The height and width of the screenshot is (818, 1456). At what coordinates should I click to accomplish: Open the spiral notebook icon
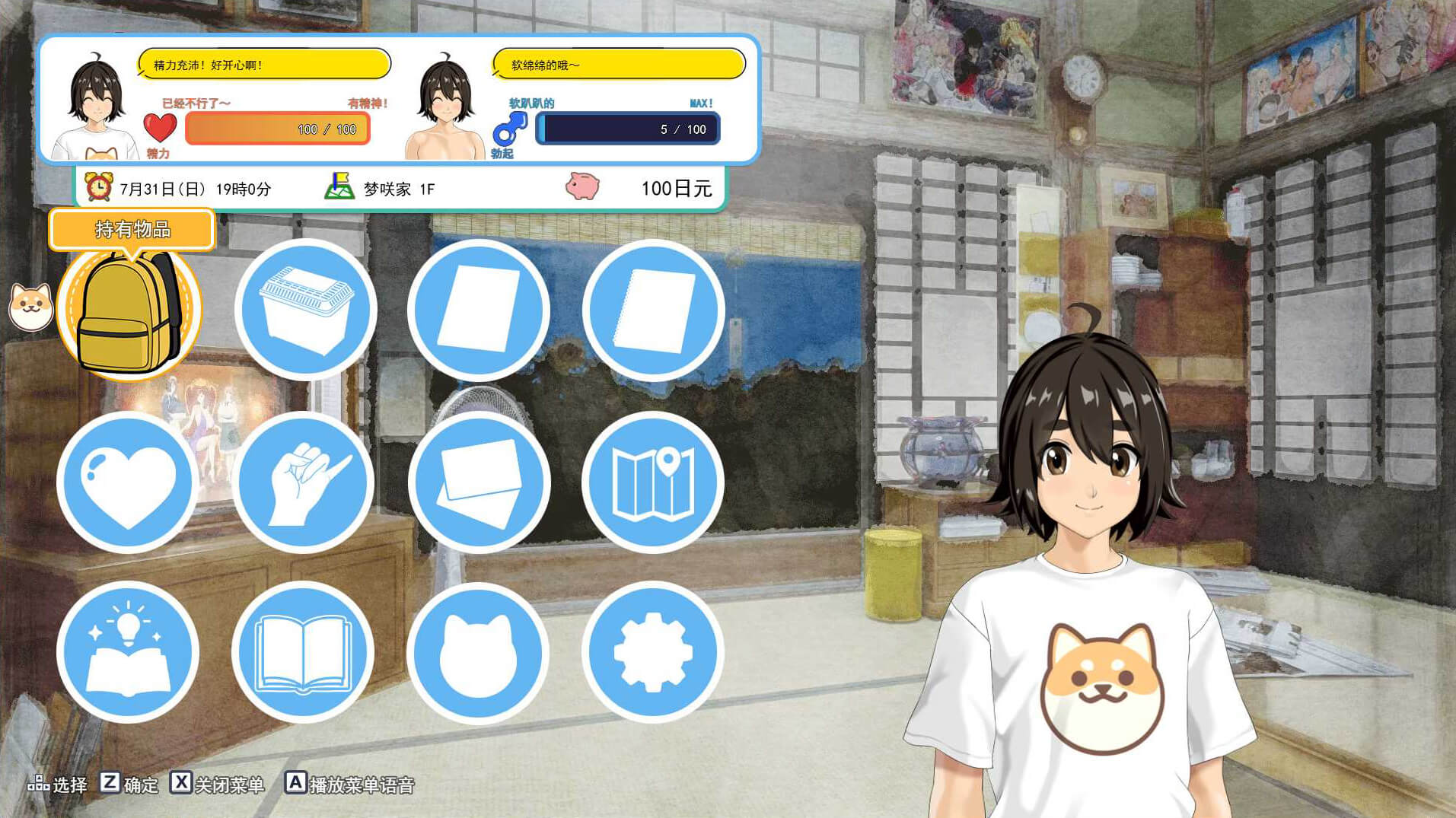tap(653, 310)
